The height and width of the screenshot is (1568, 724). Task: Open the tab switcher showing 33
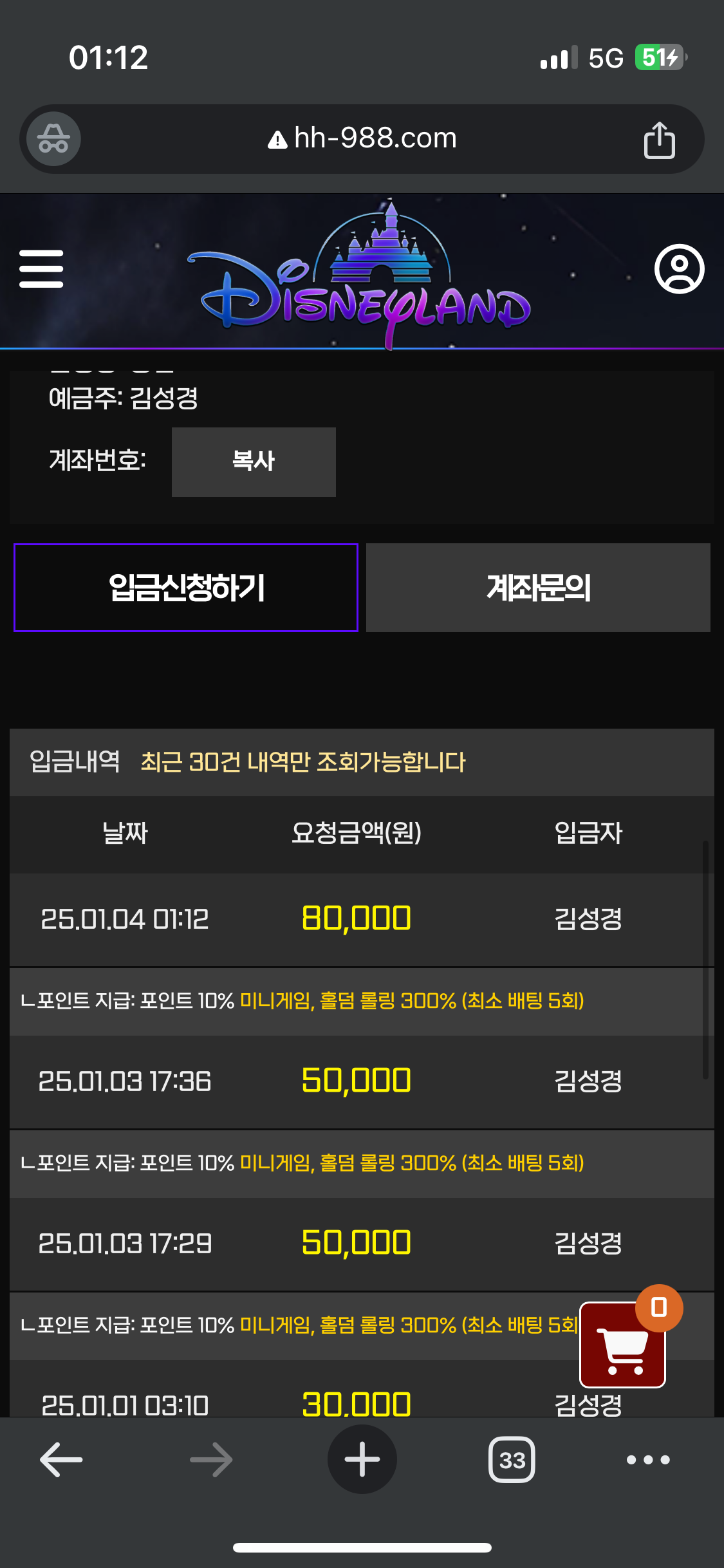click(x=512, y=1459)
